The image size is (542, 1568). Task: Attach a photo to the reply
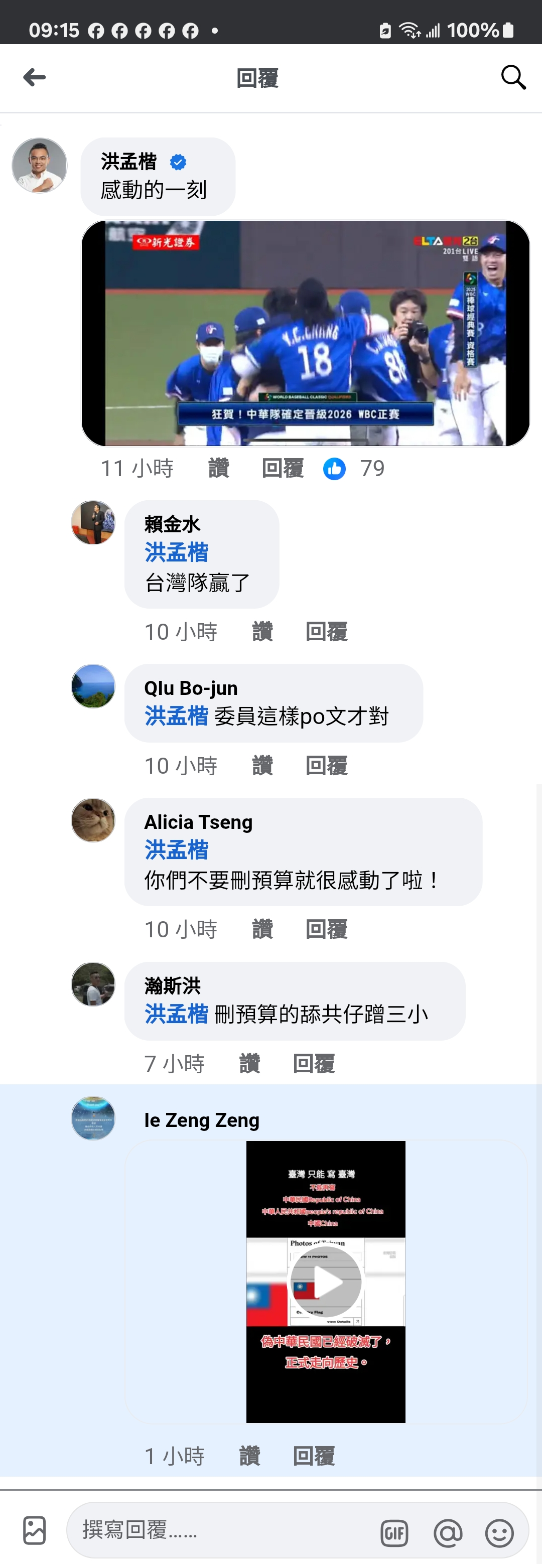(34, 1530)
